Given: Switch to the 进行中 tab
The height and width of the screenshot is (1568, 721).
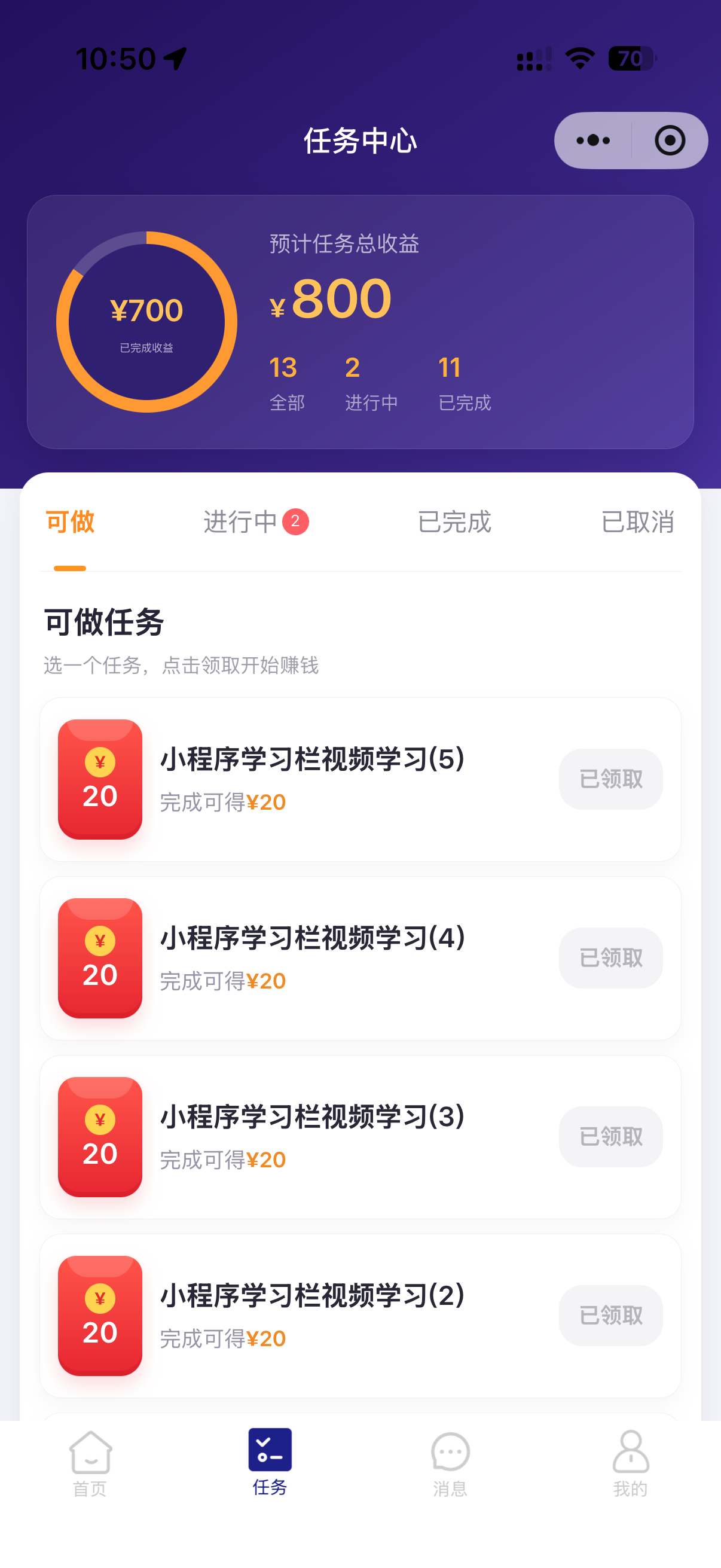Looking at the screenshot, I should pyautogui.click(x=255, y=522).
